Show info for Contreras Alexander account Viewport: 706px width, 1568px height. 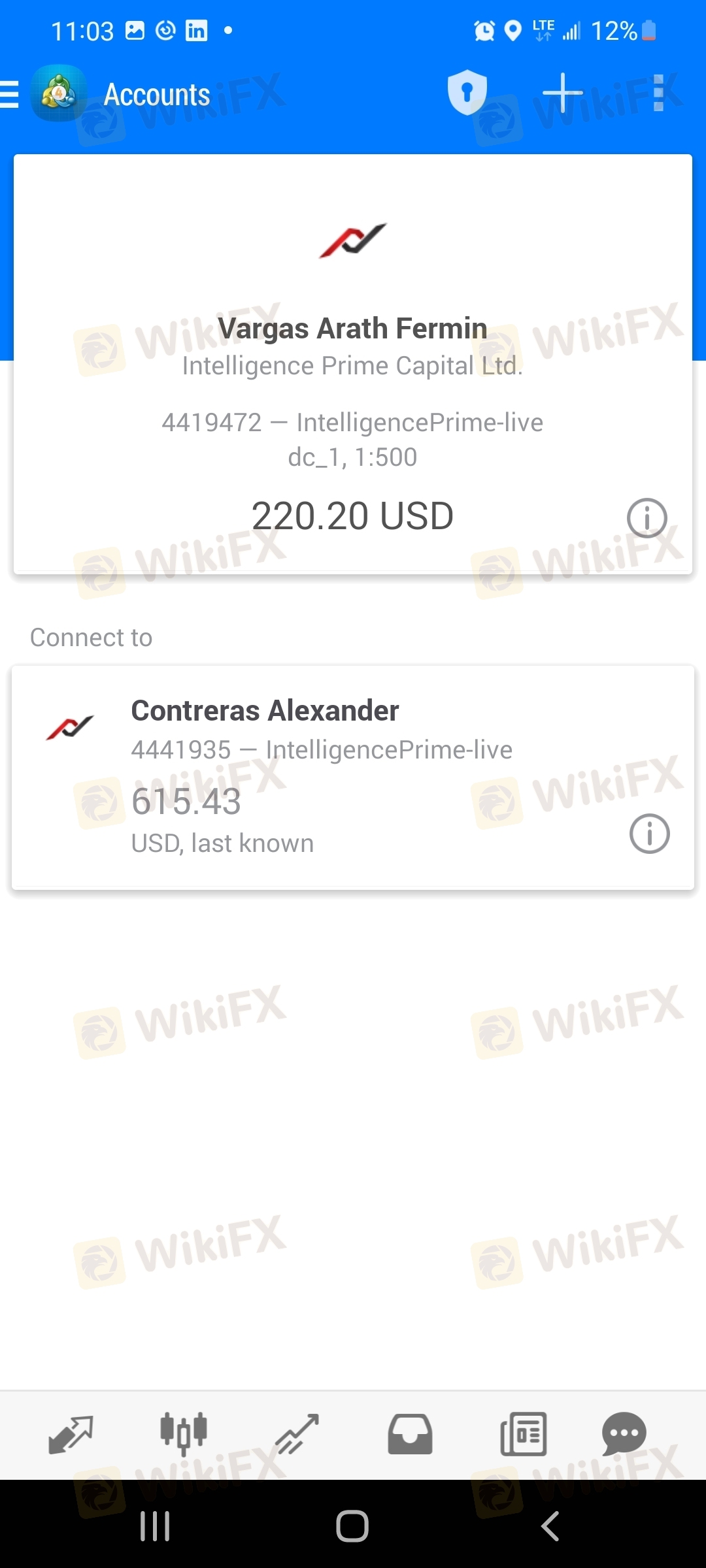649,834
